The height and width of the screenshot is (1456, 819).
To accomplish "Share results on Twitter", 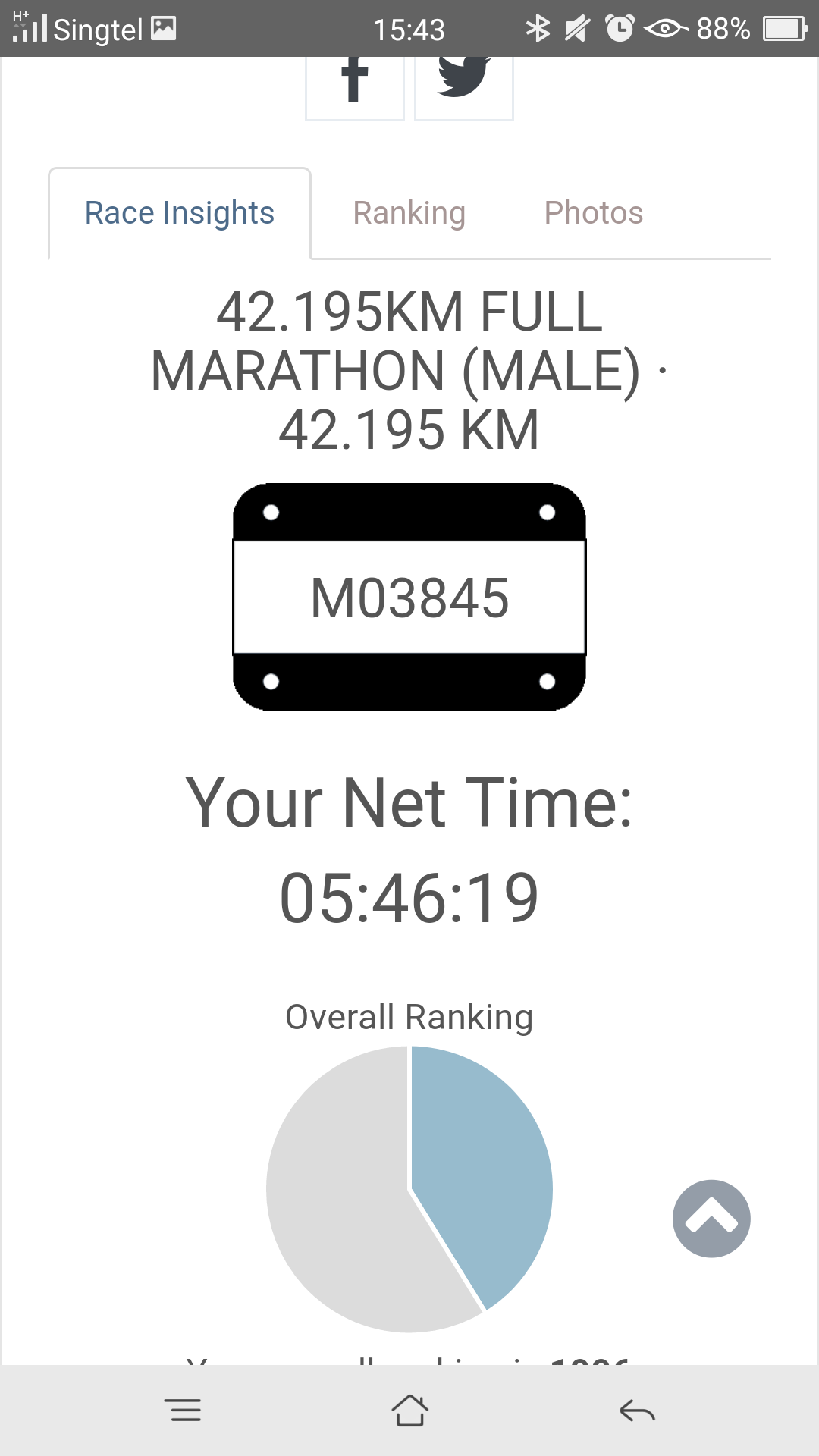I will [464, 88].
